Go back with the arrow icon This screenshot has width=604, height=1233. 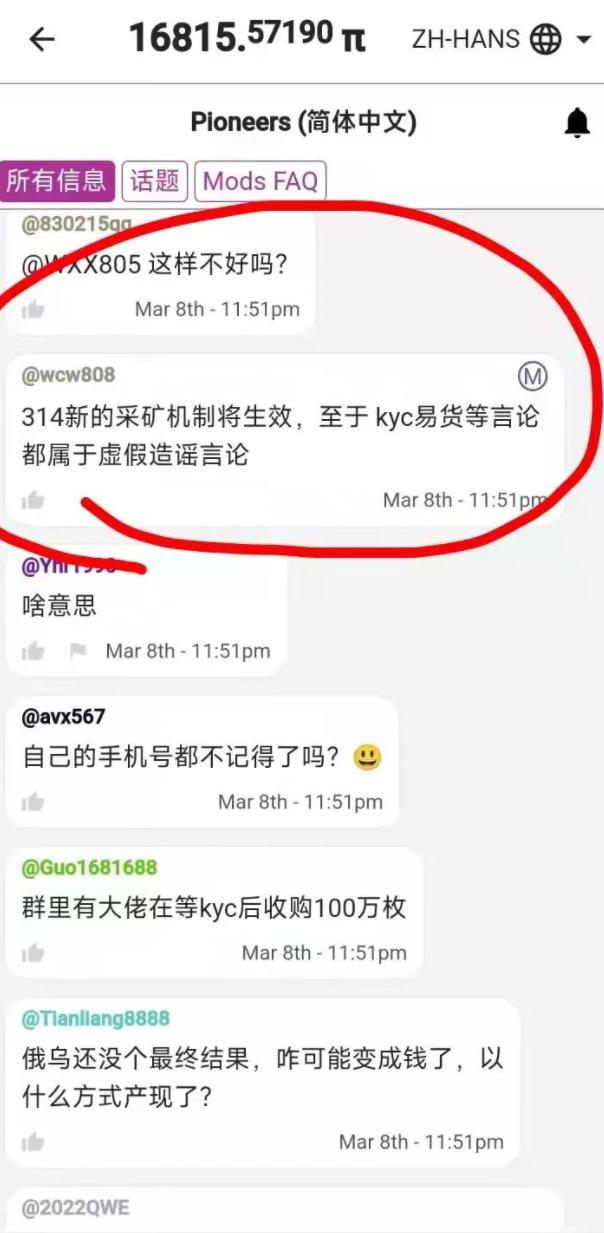click(42, 39)
